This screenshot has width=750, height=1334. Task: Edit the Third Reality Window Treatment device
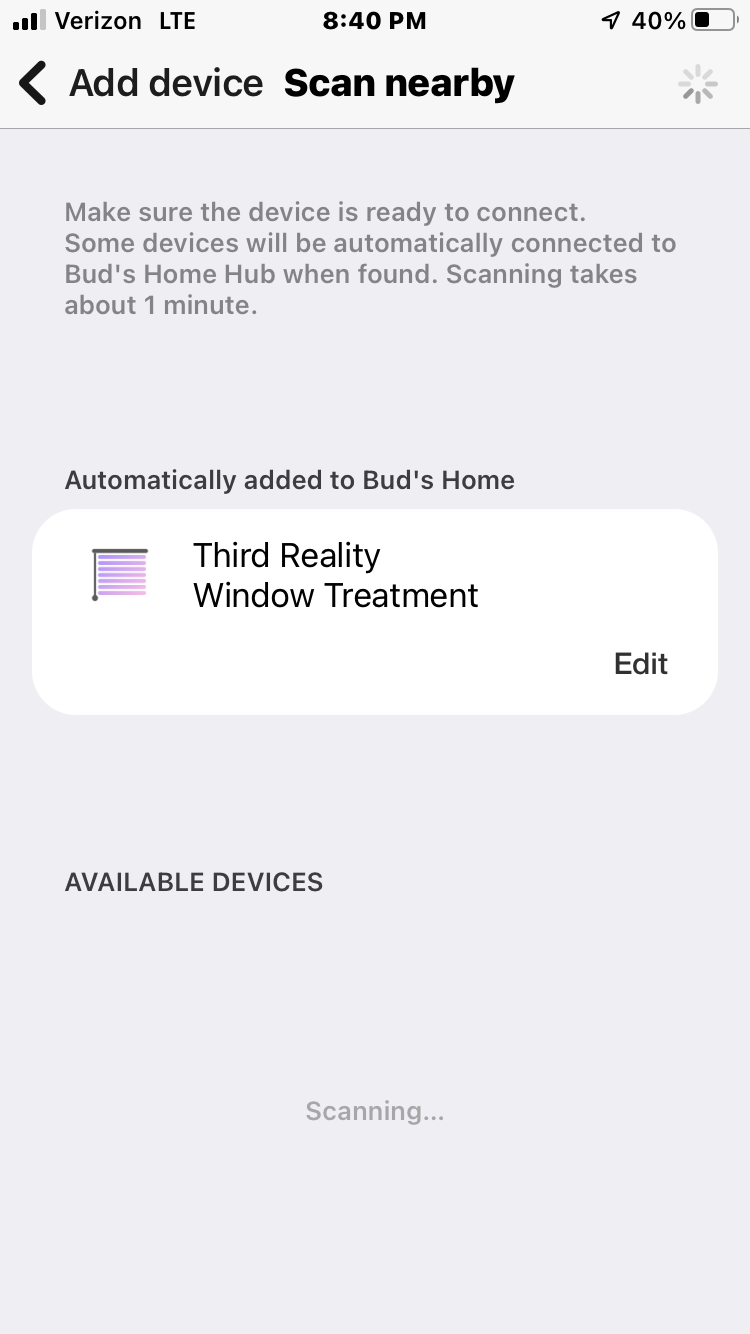click(x=640, y=664)
